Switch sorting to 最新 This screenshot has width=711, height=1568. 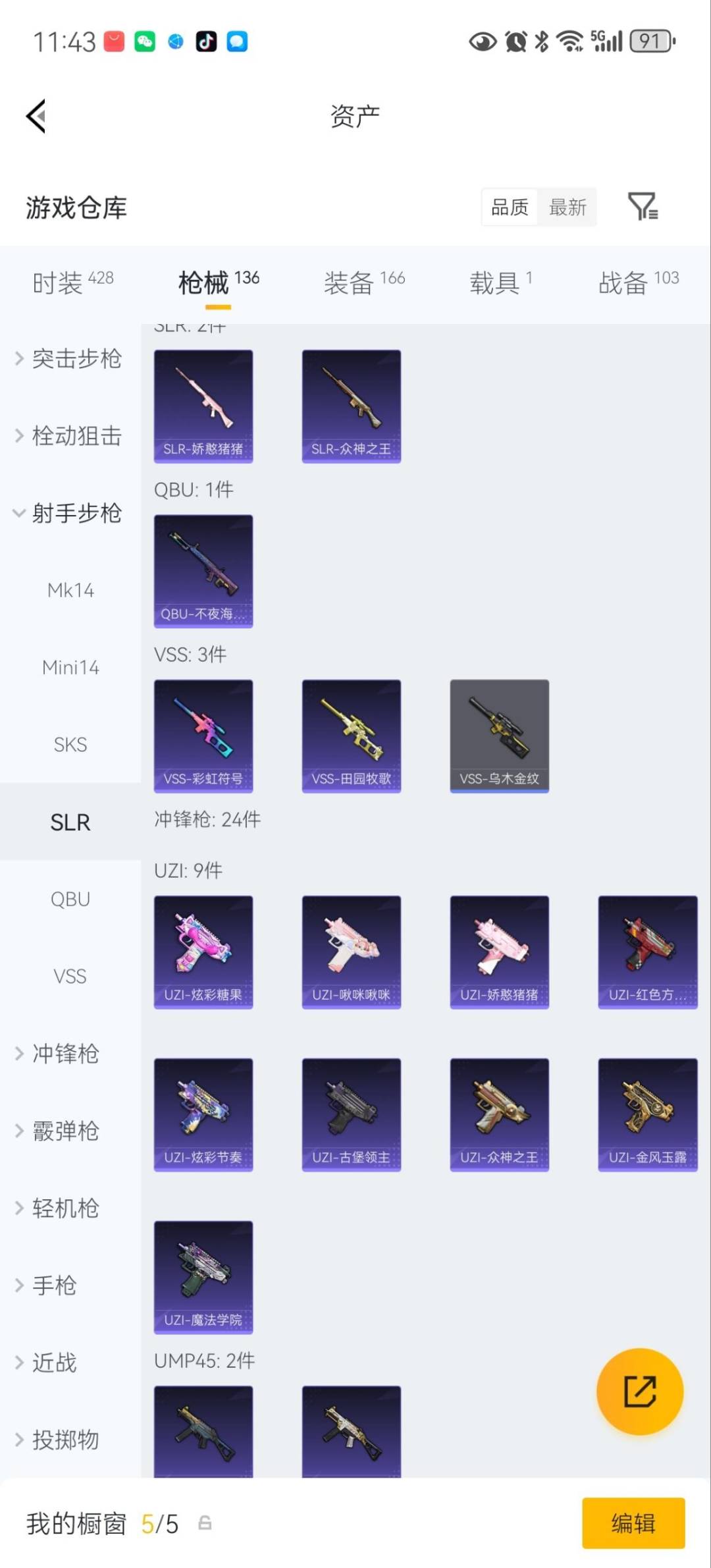pos(567,207)
